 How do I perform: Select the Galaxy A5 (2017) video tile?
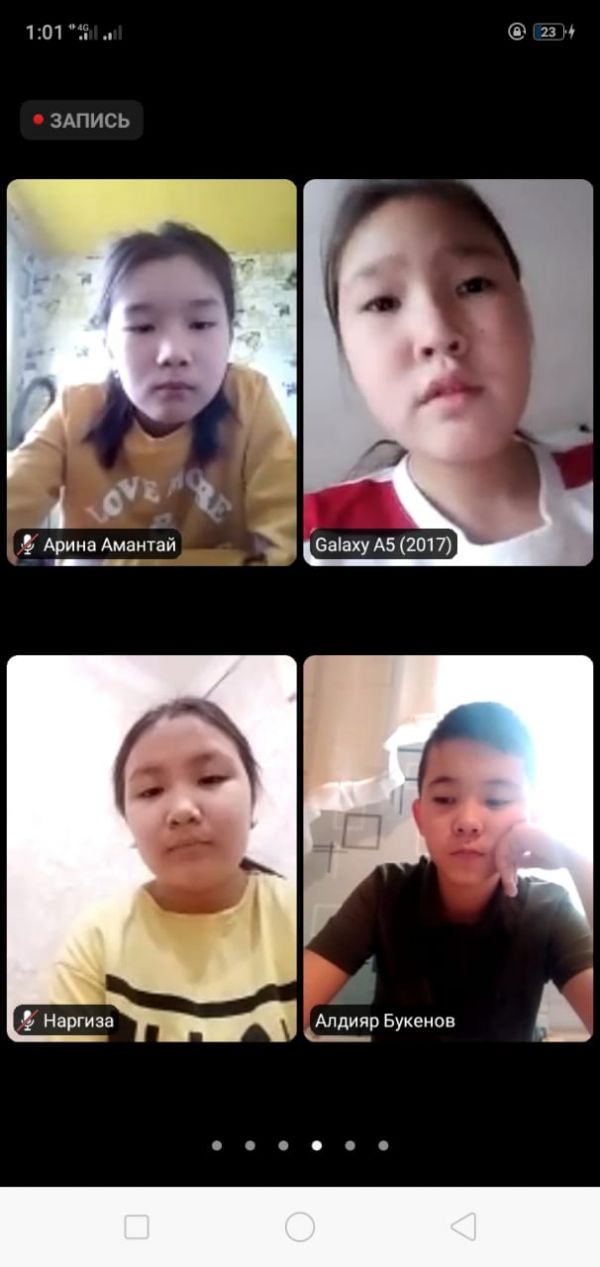click(448, 372)
